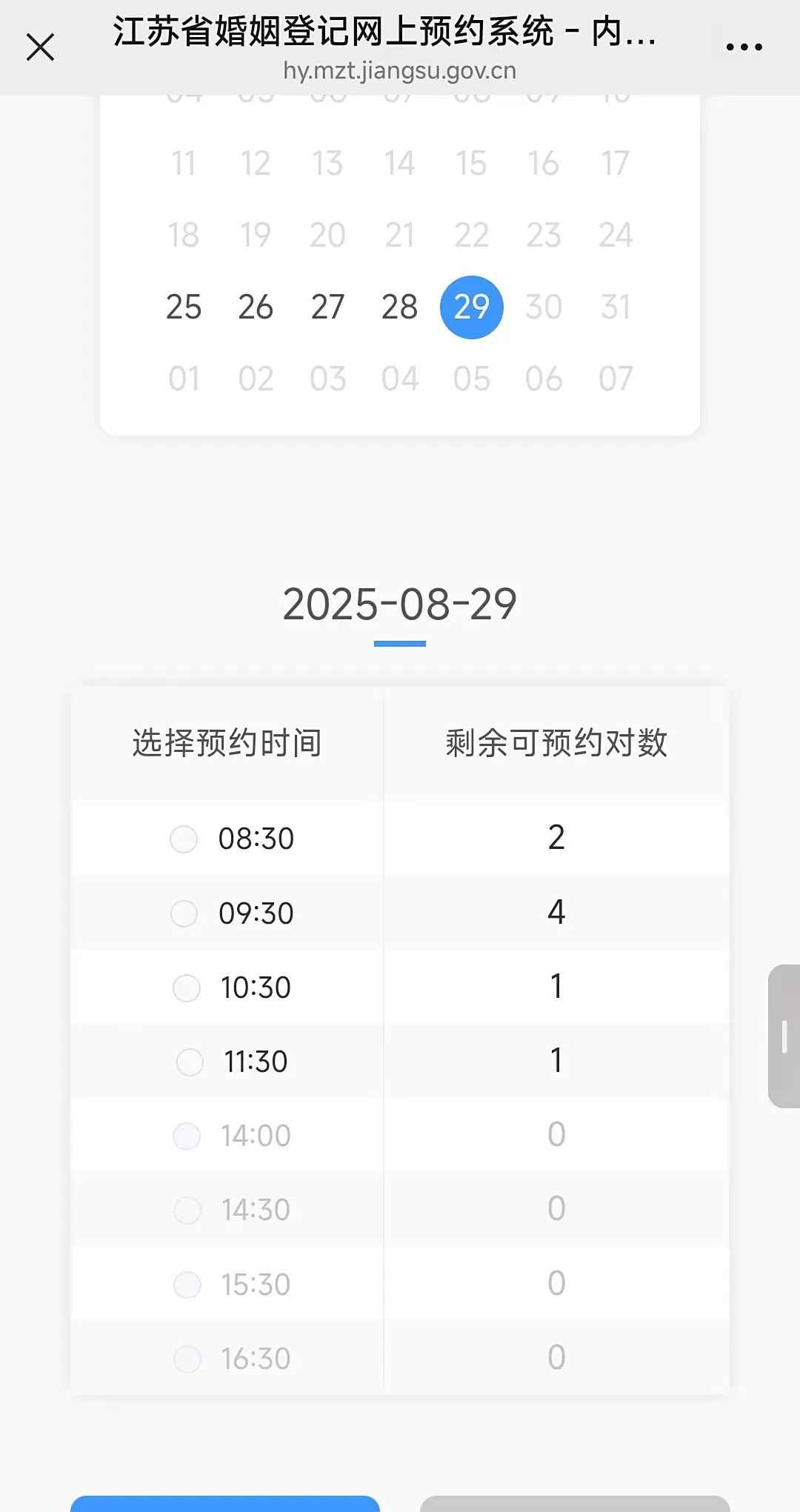Screen dimensions: 800x1512
Task: Select date 26 in the calendar
Action: click(x=256, y=307)
